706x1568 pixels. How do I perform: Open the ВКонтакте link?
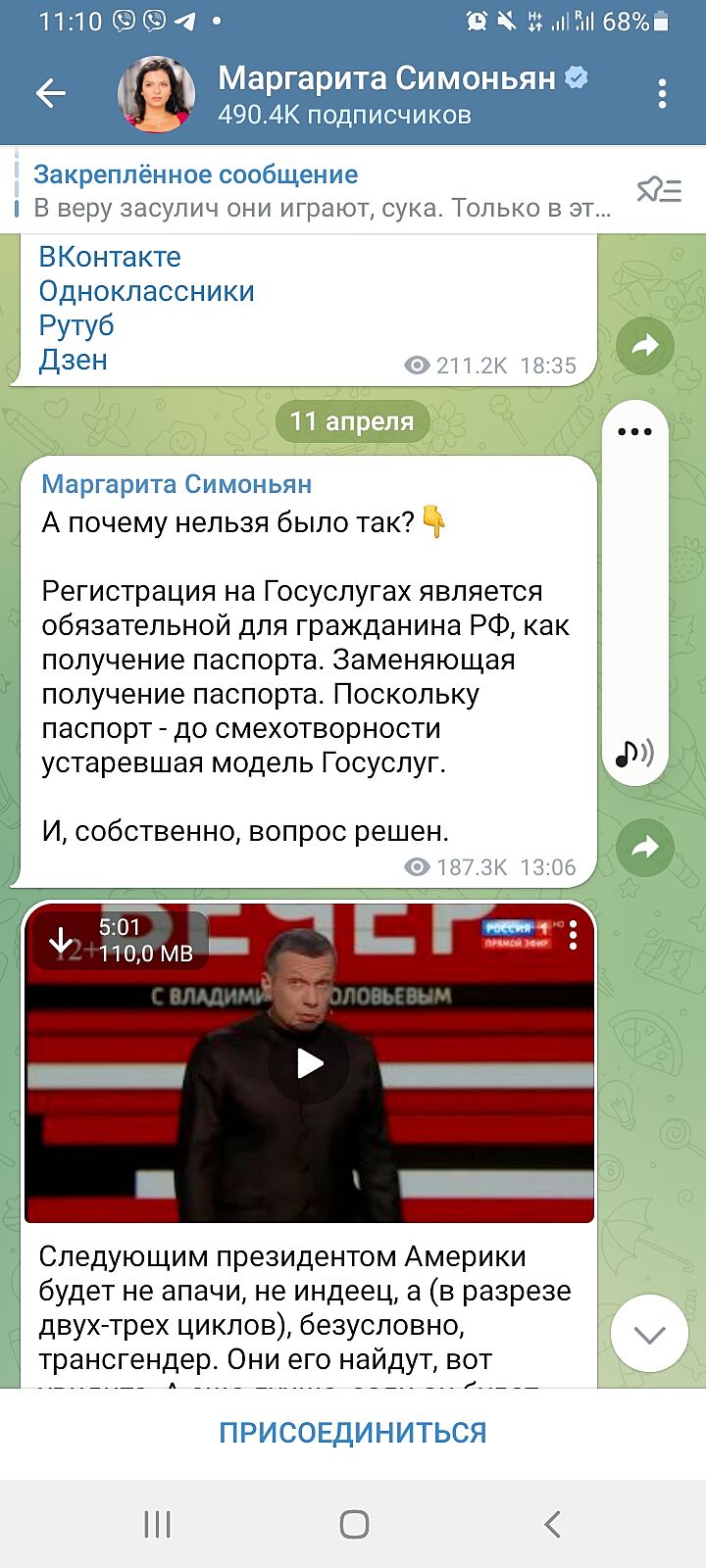point(110,257)
